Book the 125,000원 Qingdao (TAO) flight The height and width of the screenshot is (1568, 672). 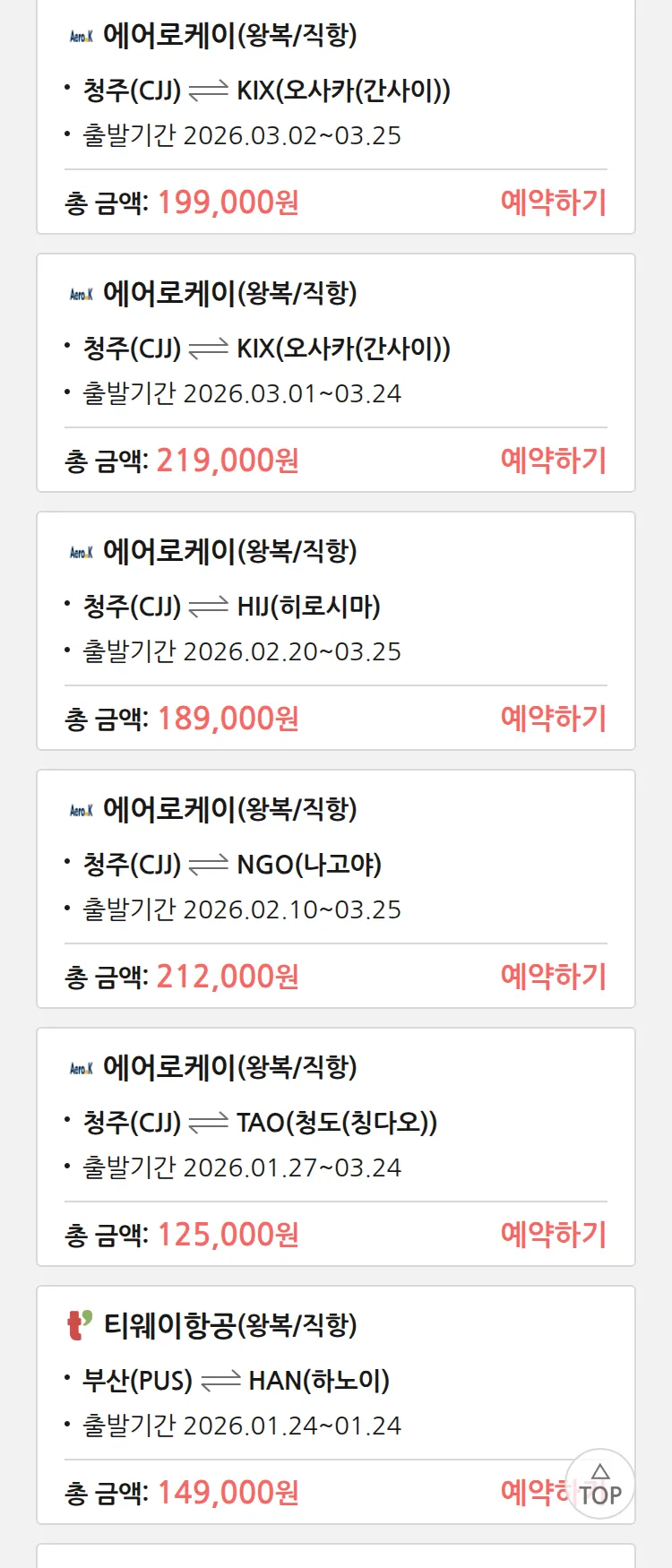tap(553, 1235)
